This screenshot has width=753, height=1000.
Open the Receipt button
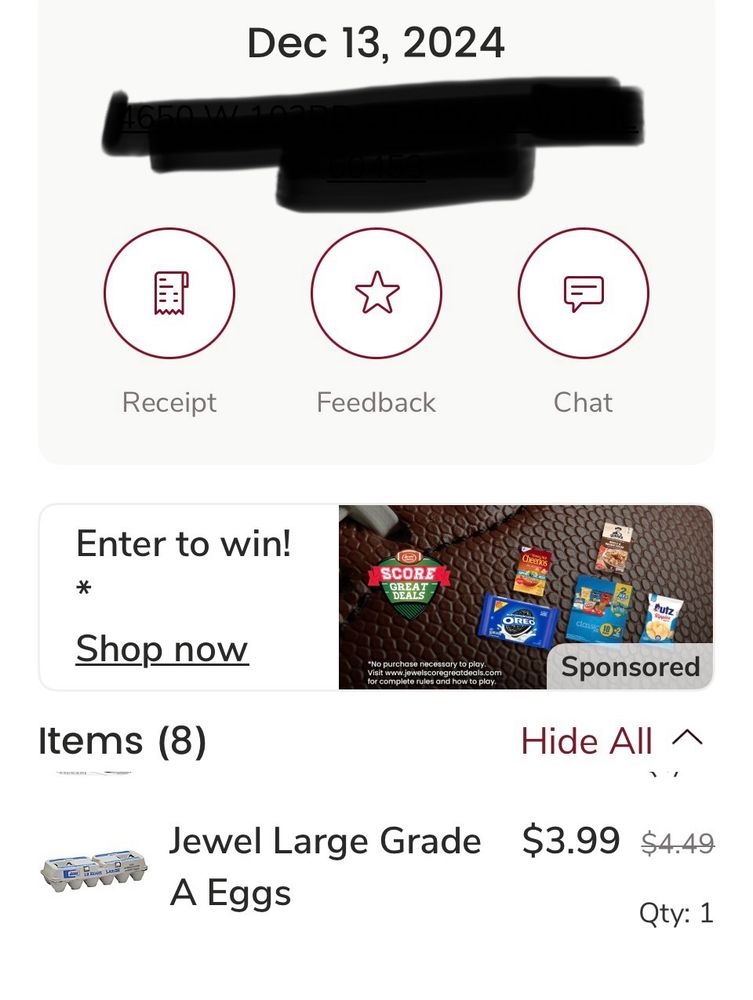(169, 293)
